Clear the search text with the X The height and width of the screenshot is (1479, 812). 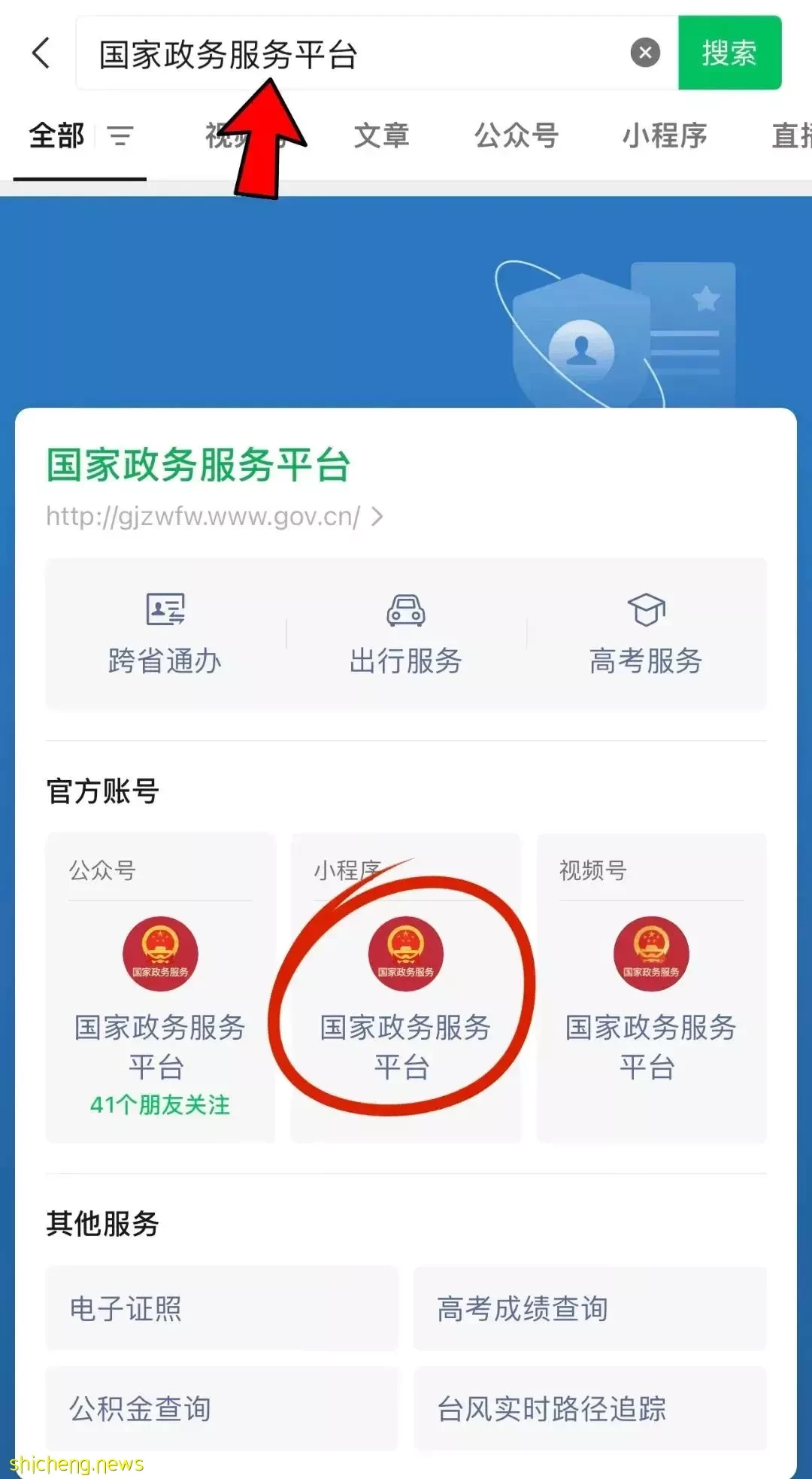645,53
